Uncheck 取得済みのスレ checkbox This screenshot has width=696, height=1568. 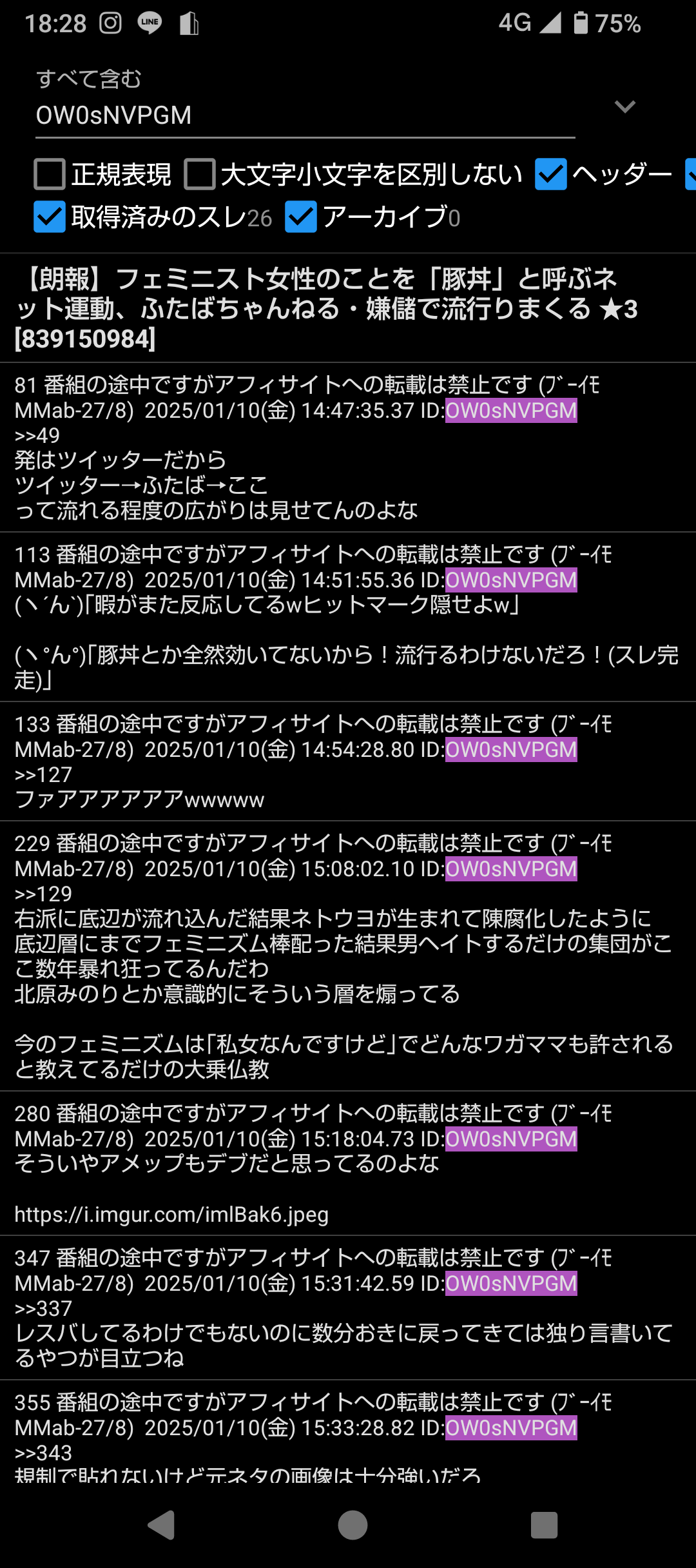coord(50,217)
